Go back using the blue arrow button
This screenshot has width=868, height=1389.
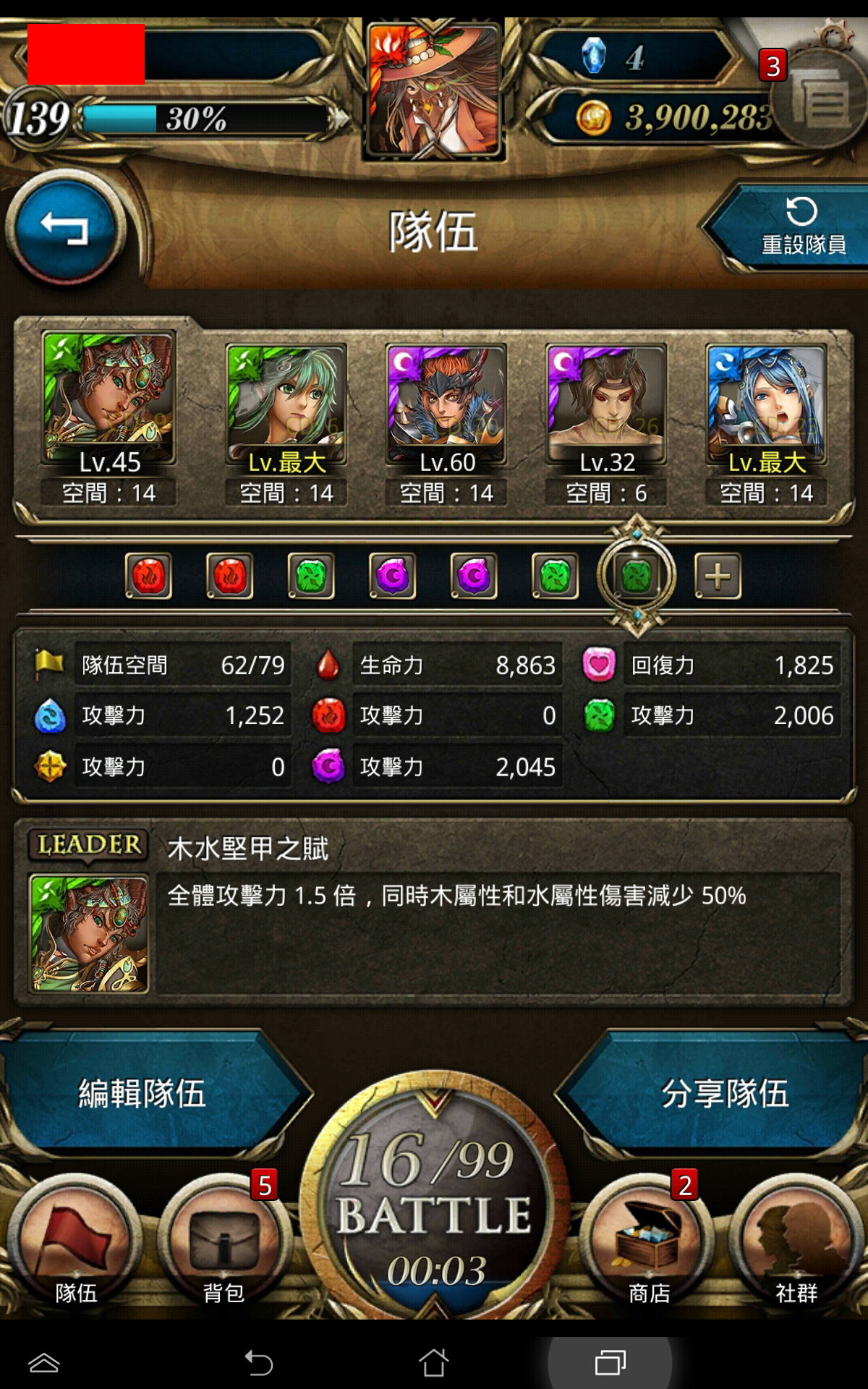click(x=65, y=229)
